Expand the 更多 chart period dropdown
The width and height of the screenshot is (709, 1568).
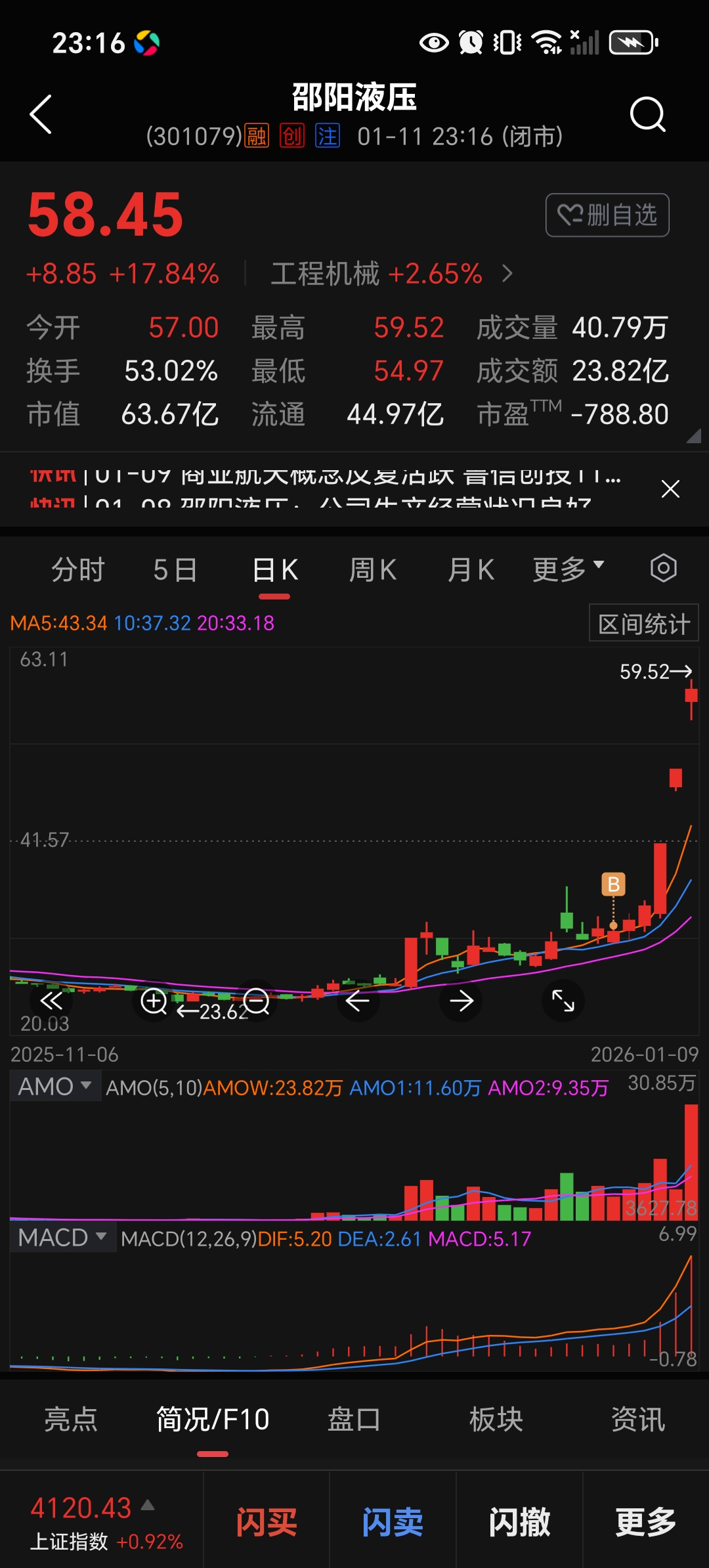[x=567, y=569]
